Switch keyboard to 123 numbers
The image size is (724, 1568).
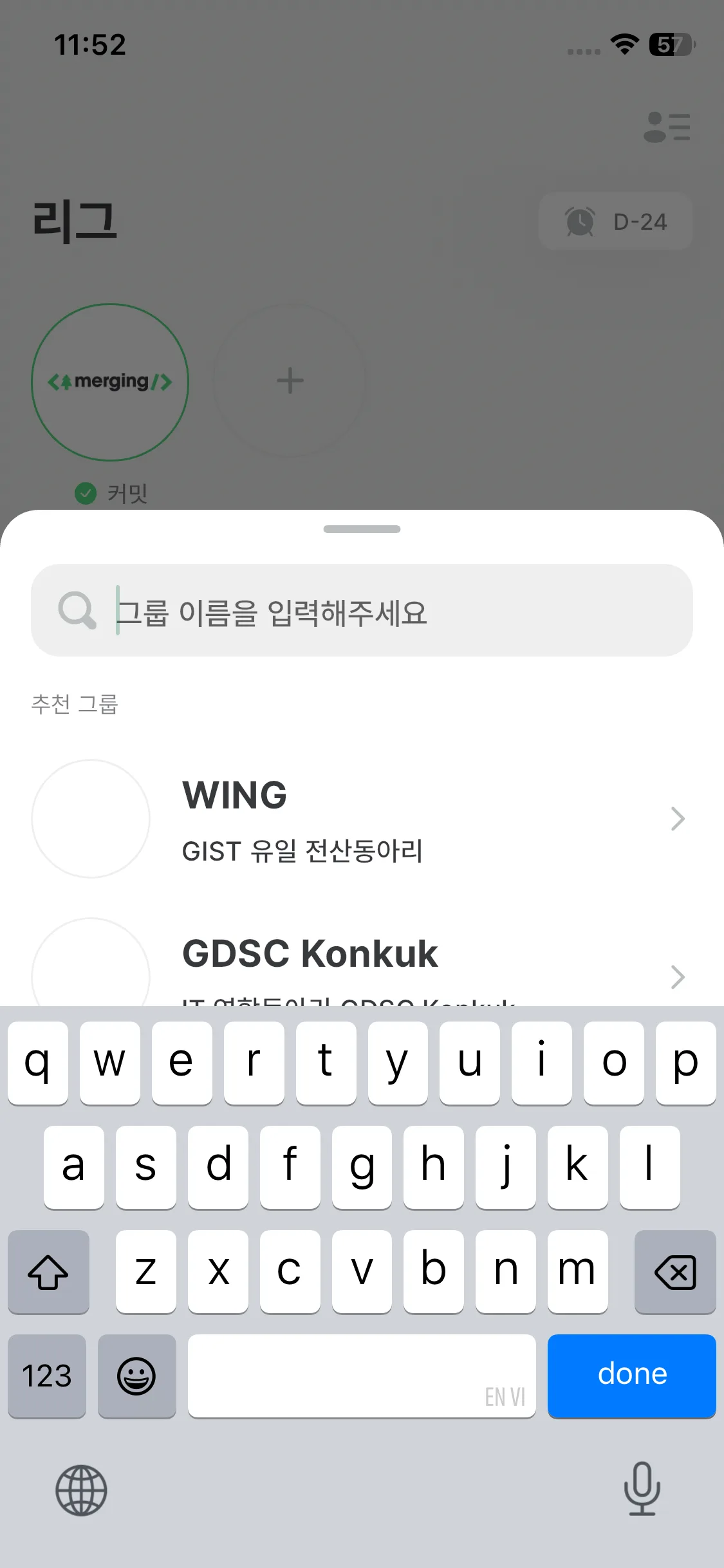(47, 1376)
